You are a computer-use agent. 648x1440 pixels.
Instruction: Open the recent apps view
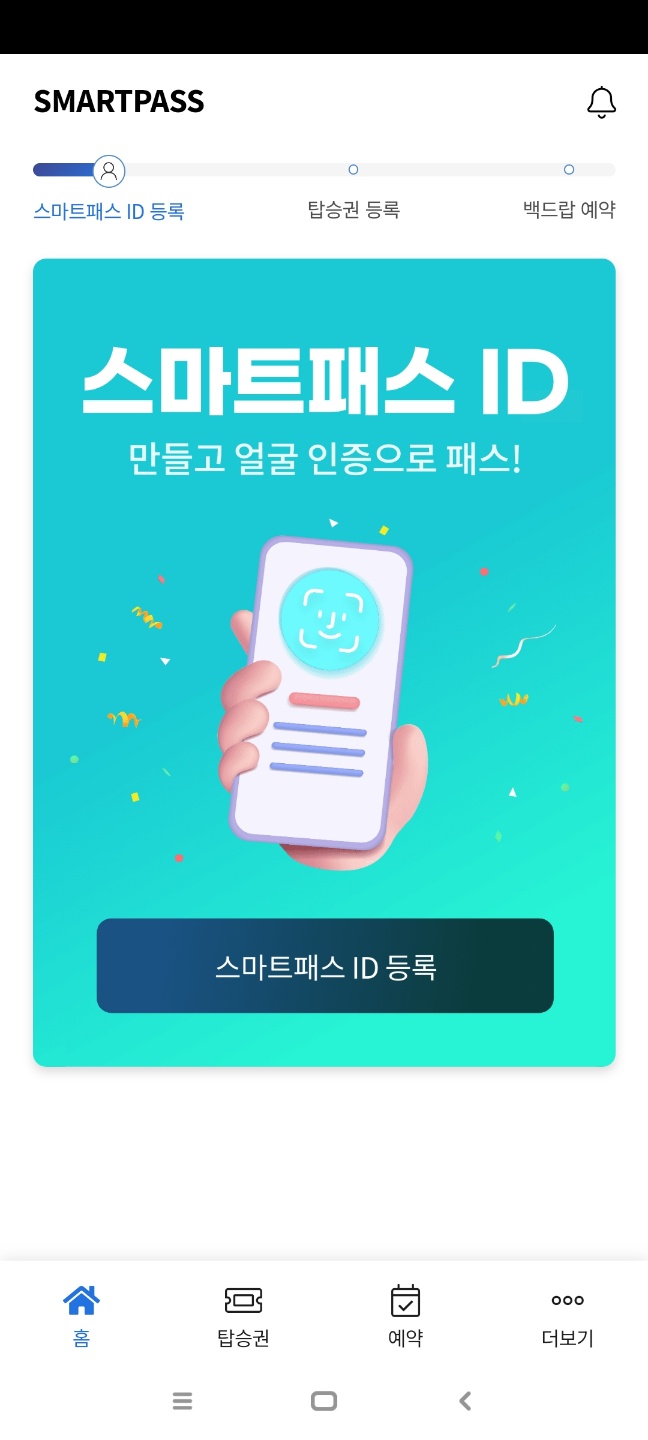182,1401
